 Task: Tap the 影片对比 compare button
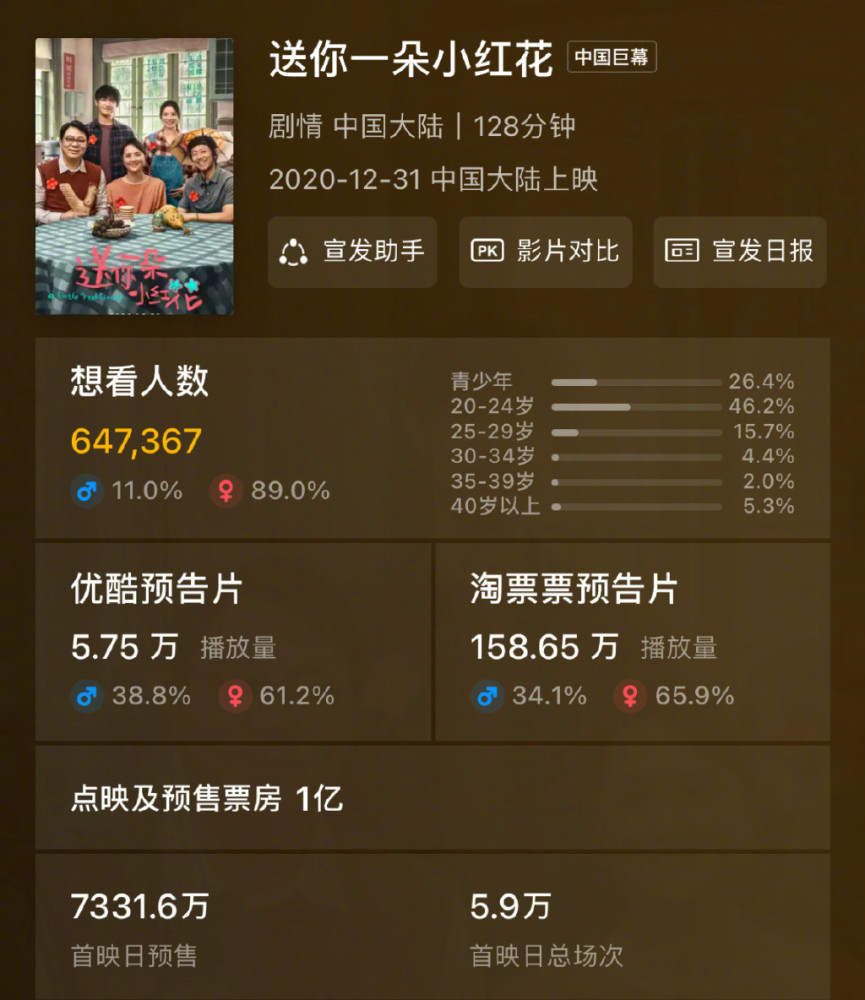point(545,251)
